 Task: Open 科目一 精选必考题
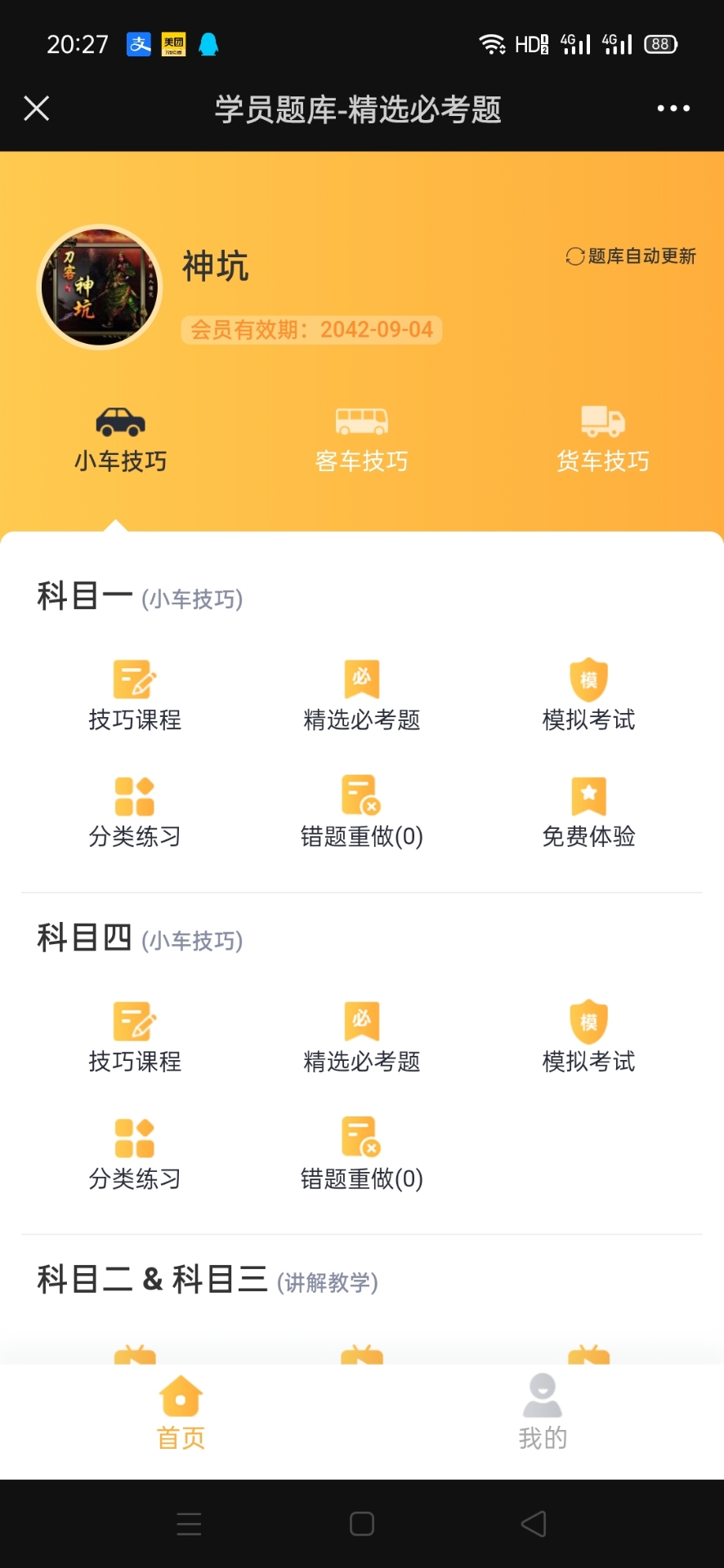(x=362, y=696)
